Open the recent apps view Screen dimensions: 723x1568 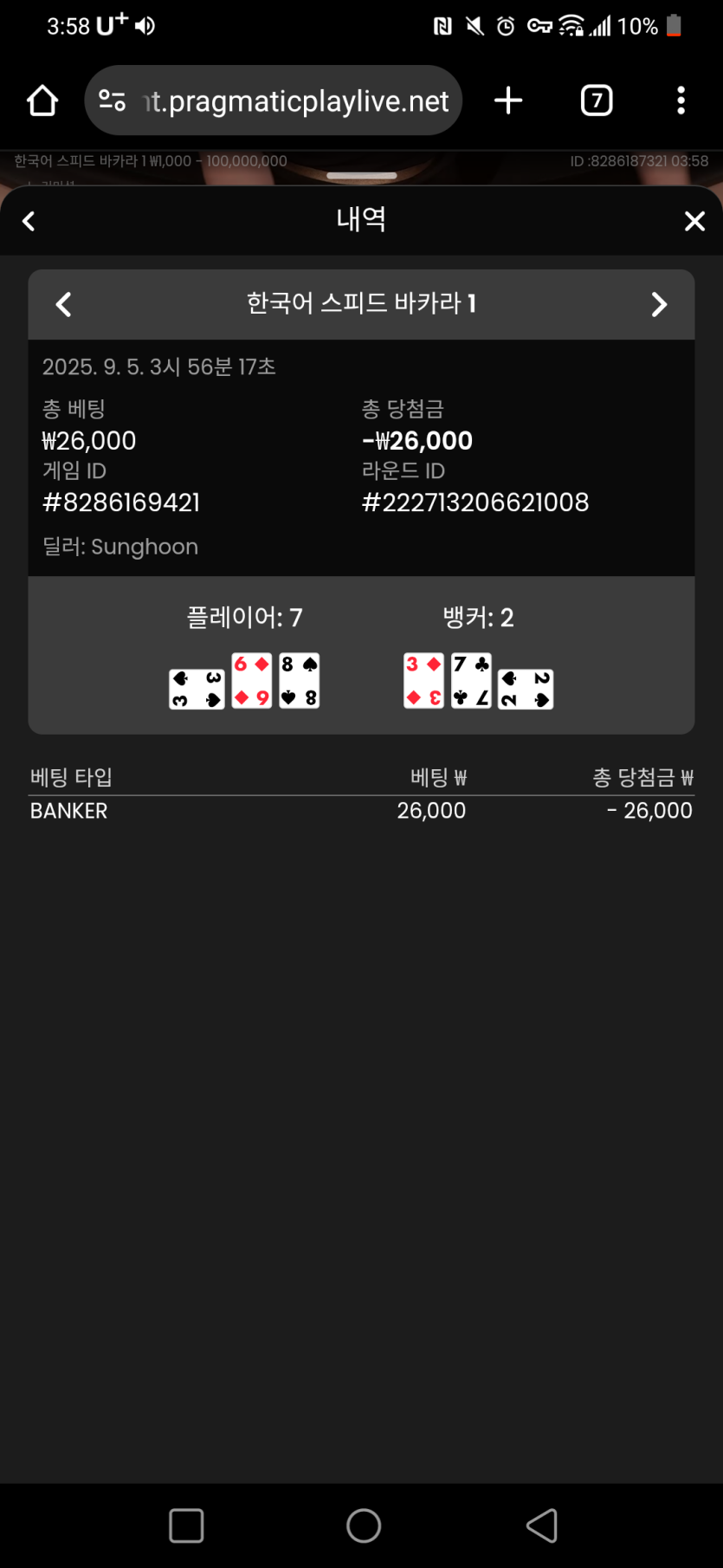(x=186, y=1526)
